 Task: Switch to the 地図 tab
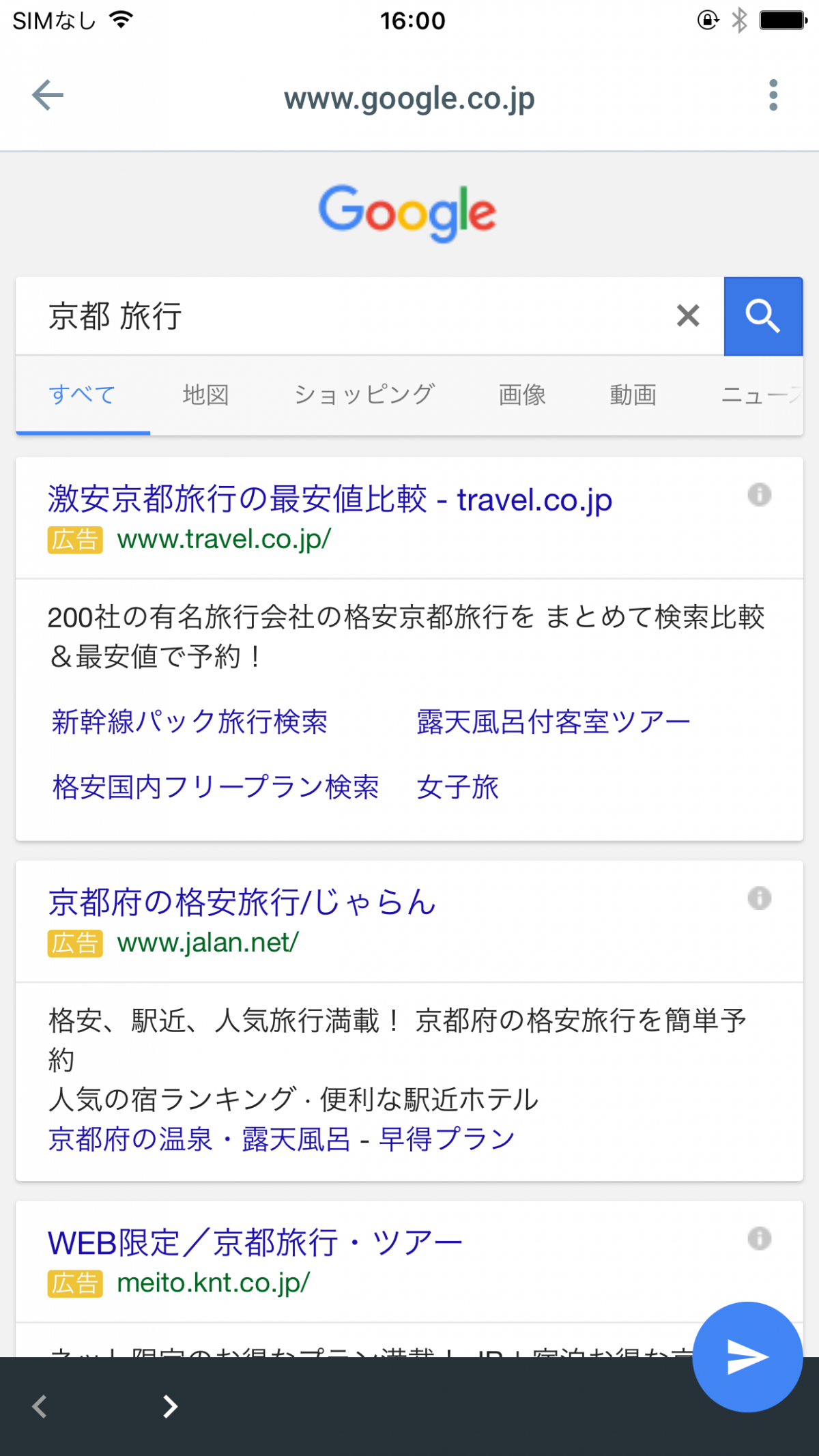(205, 395)
